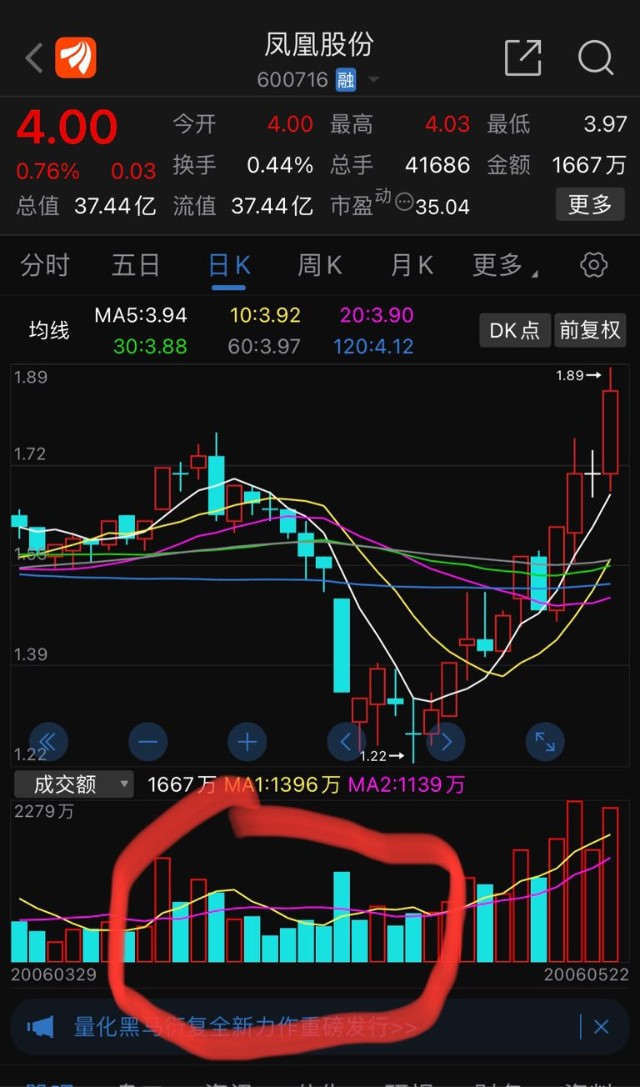Switch to the 五日 tab
The width and height of the screenshot is (640, 1087).
136,266
